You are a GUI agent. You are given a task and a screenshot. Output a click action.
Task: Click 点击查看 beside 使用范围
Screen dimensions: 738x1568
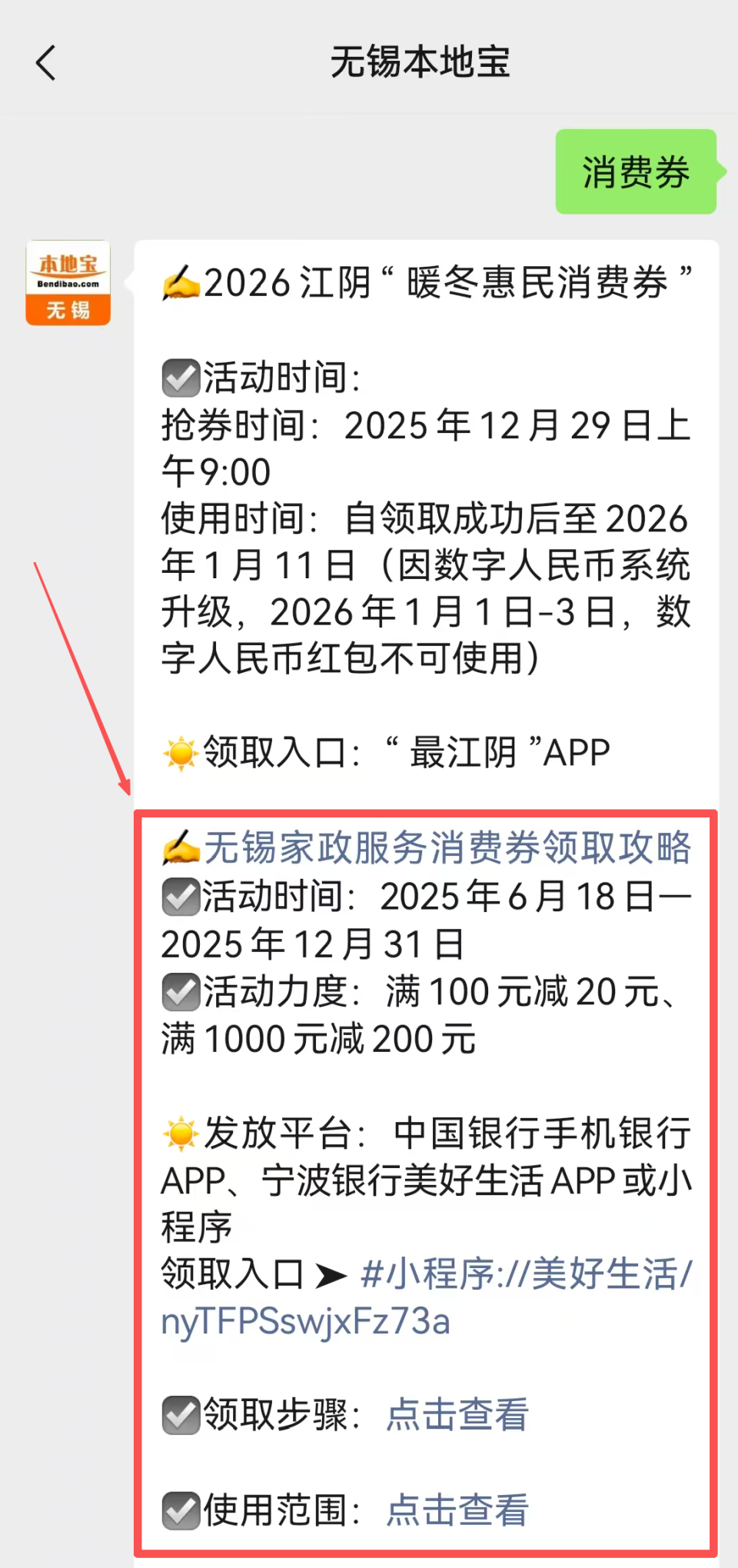(x=455, y=1510)
